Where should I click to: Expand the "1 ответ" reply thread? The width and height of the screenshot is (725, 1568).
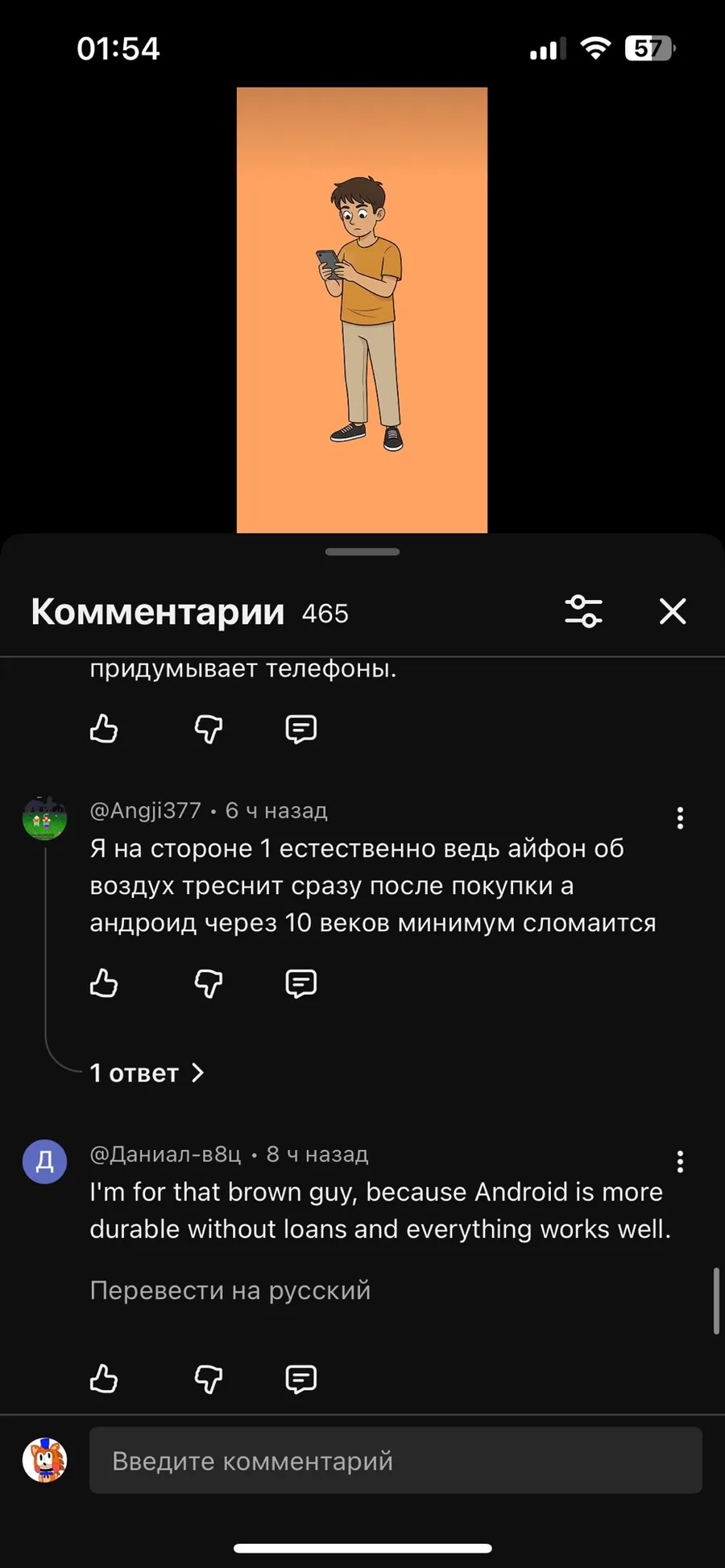pos(147,1073)
